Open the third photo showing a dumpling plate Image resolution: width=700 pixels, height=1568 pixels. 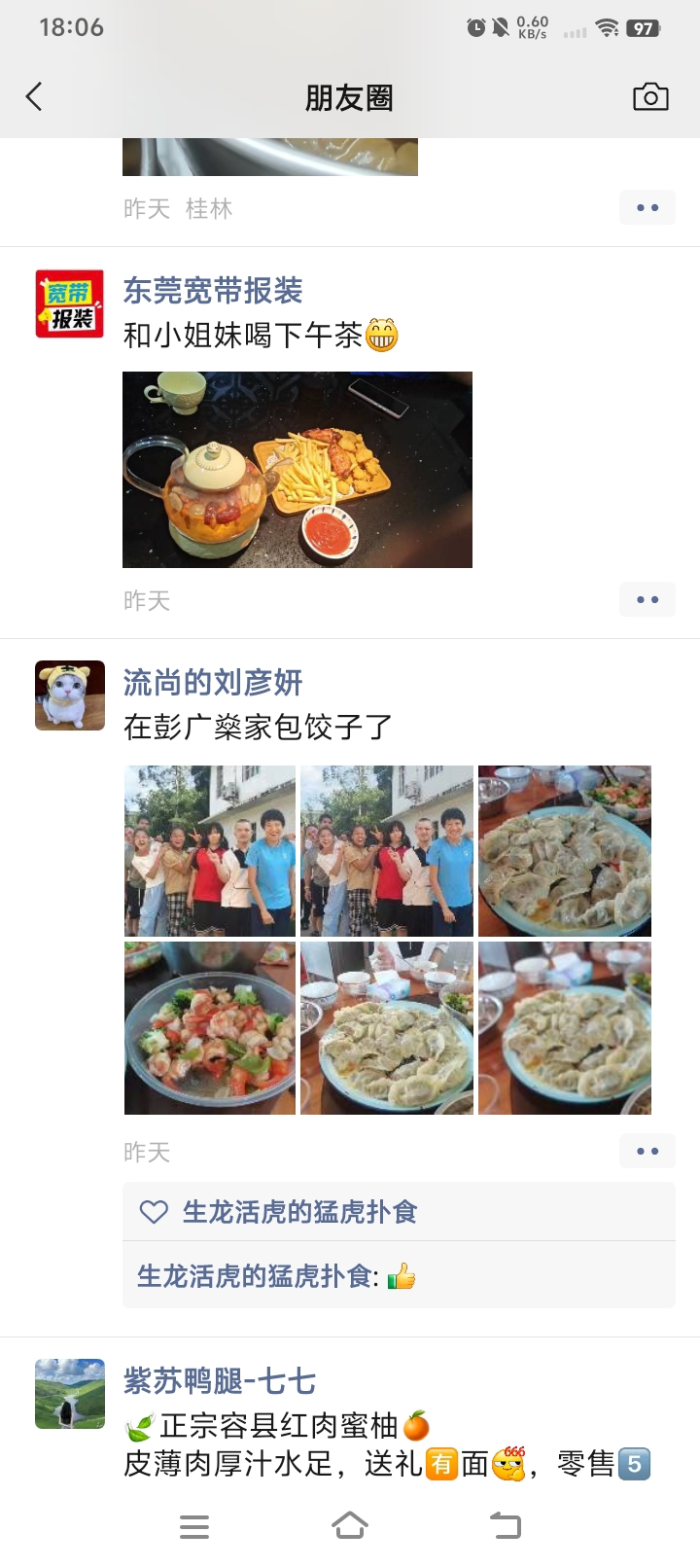pyautogui.click(x=564, y=851)
